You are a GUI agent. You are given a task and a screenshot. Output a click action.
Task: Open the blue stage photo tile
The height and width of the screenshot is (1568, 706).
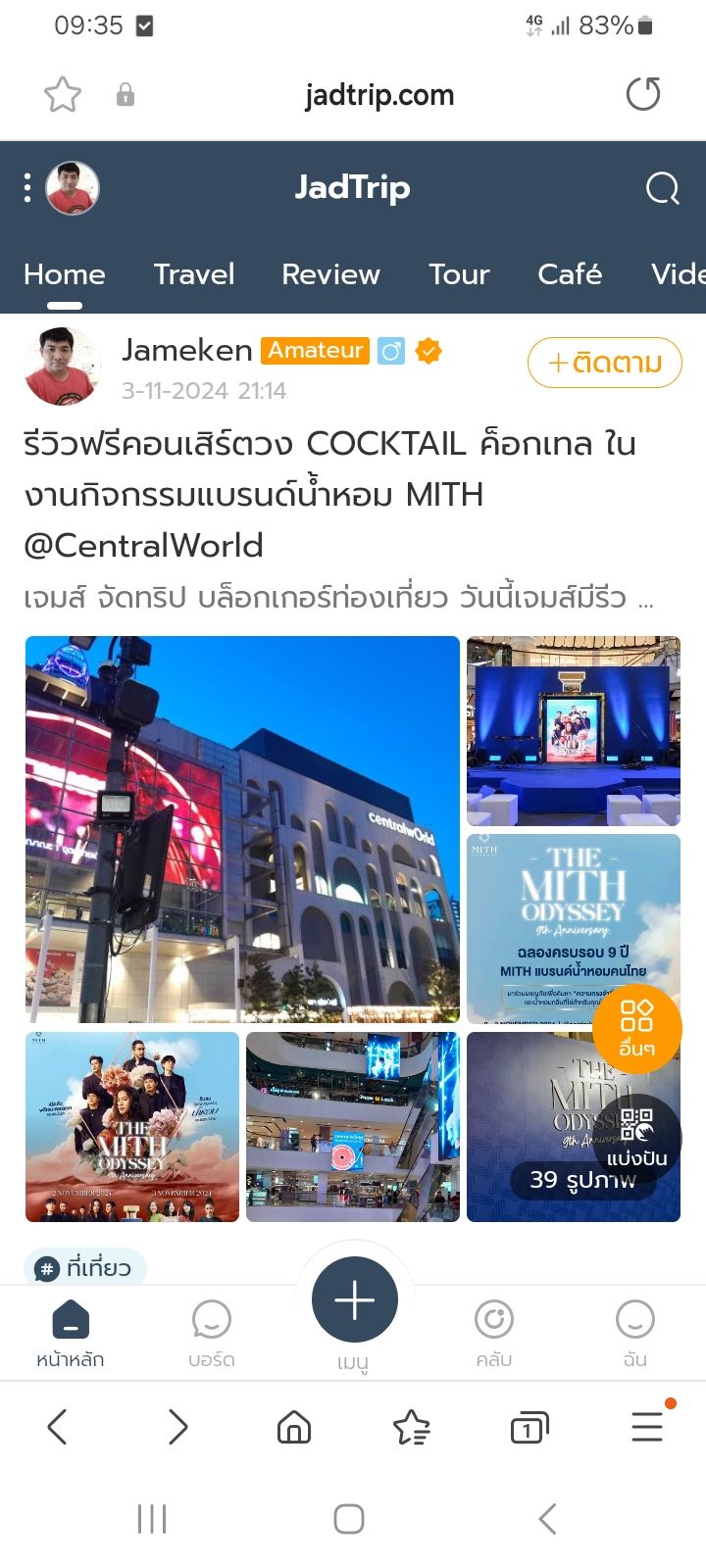pos(573,731)
